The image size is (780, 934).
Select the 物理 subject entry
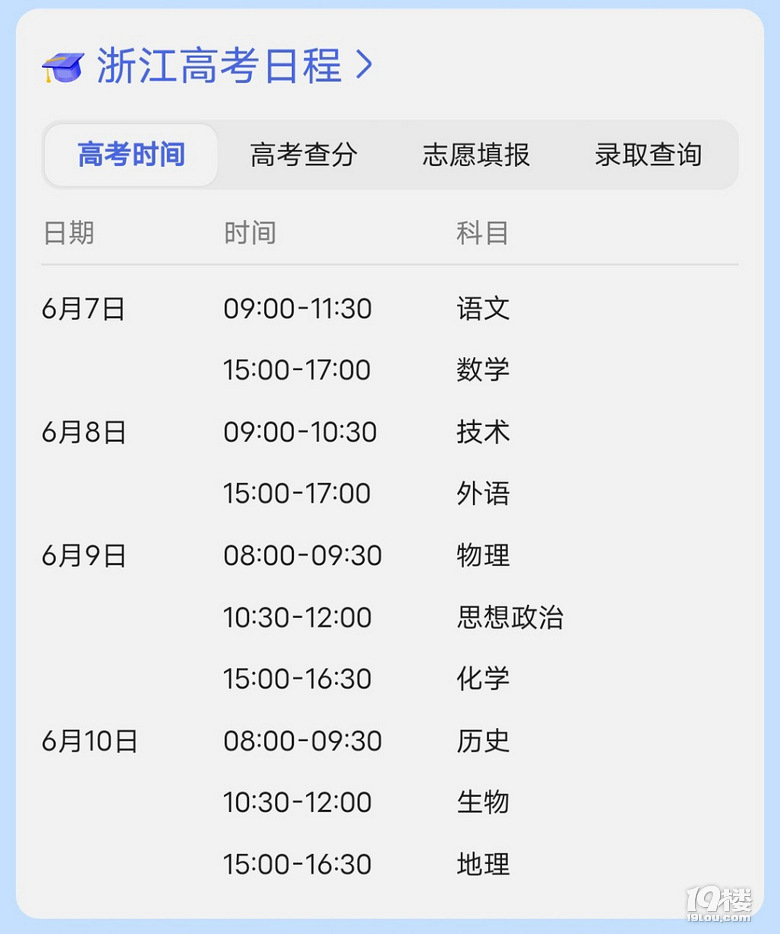tap(483, 555)
